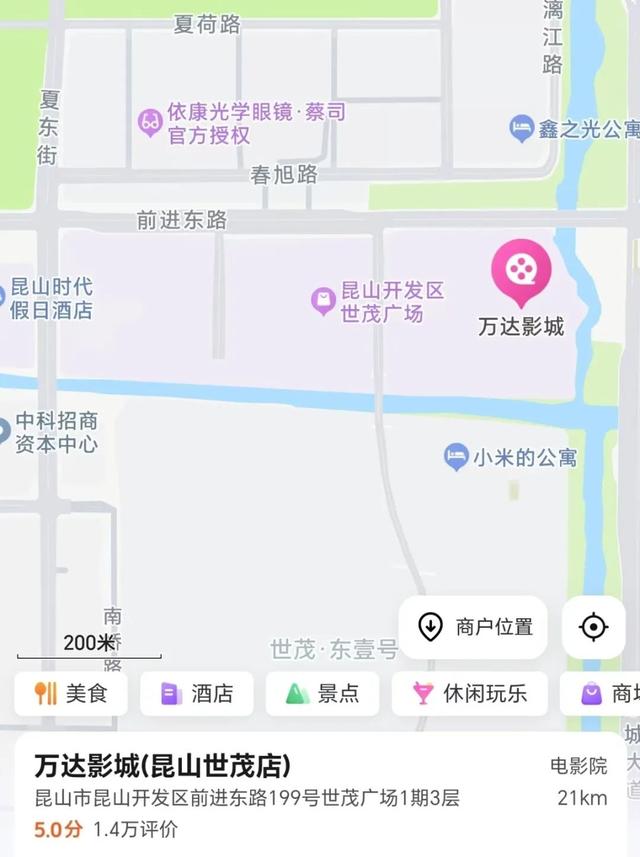
Task: Tap the 昆山开发区世茂广场 map marker
Action: pyautogui.click(x=323, y=300)
